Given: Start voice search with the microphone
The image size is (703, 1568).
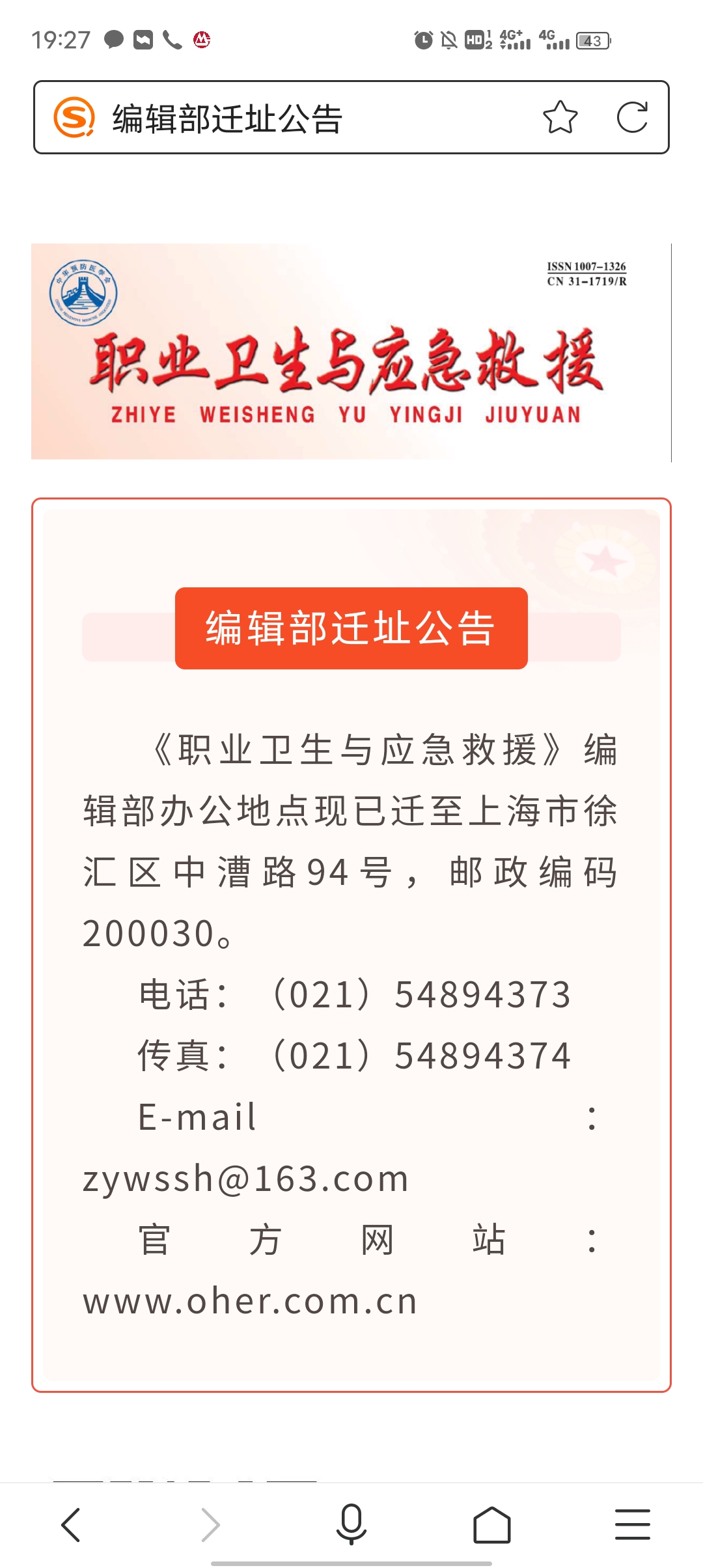Looking at the screenshot, I should 351,1525.
